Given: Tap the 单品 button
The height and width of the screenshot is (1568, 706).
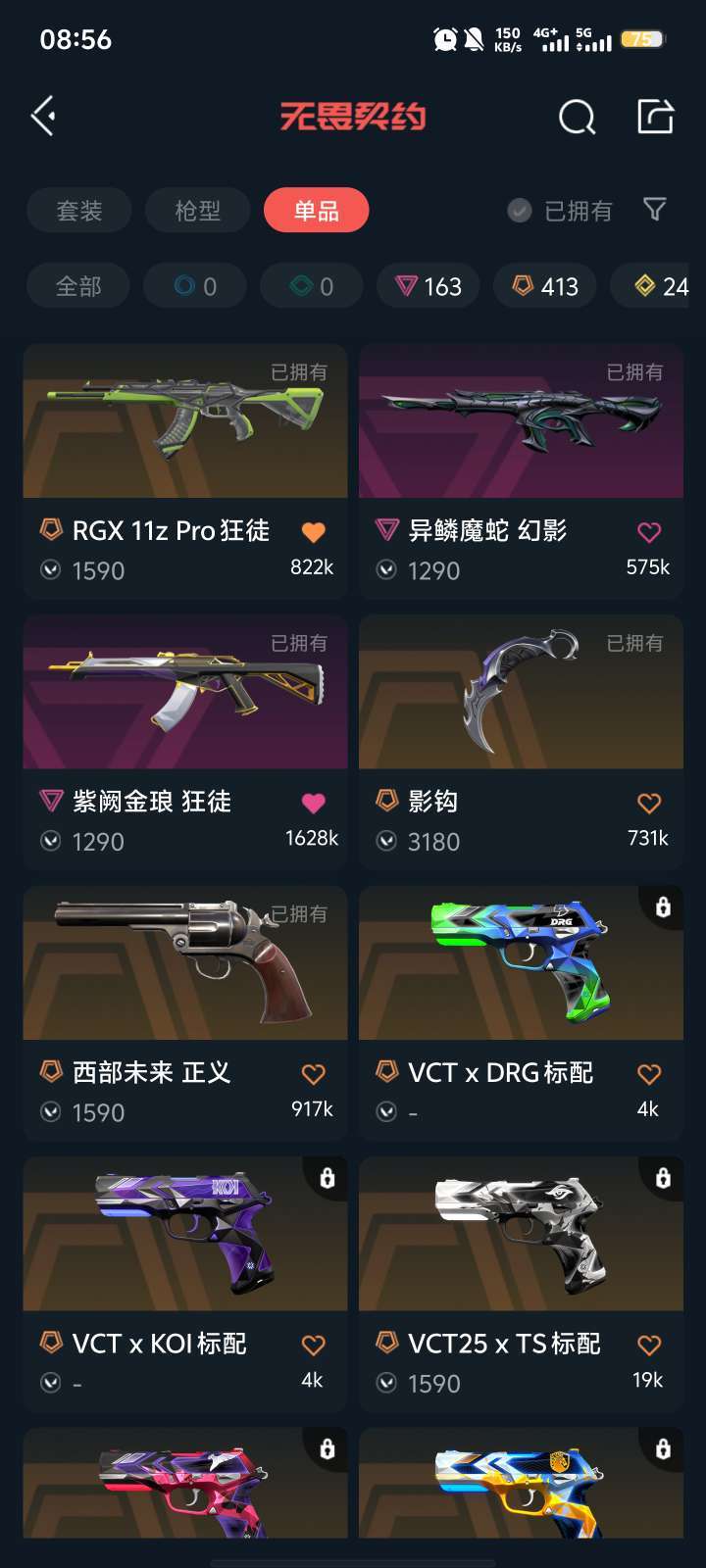Looking at the screenshot, I should click(316, 211).
